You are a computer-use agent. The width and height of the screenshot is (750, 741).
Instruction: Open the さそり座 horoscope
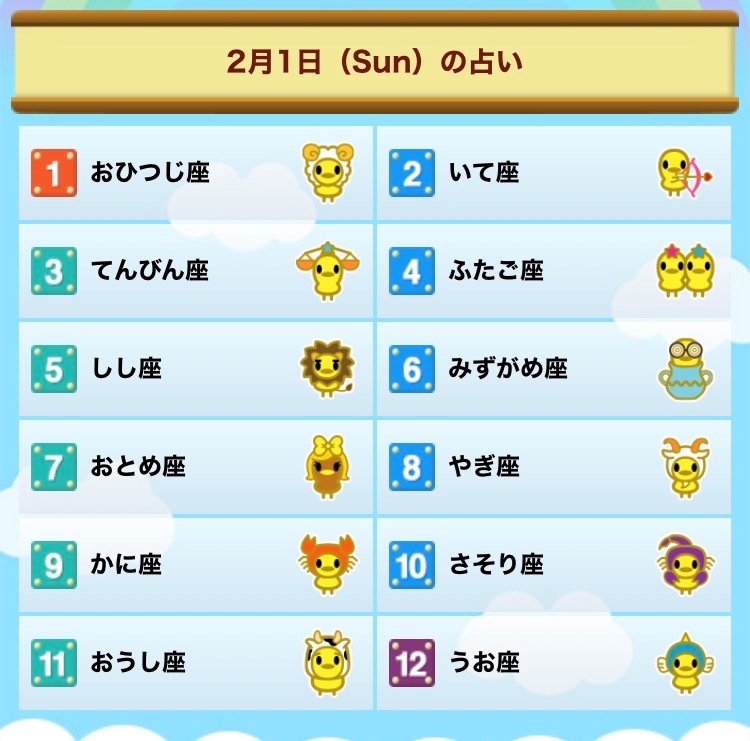click(553, 565)
